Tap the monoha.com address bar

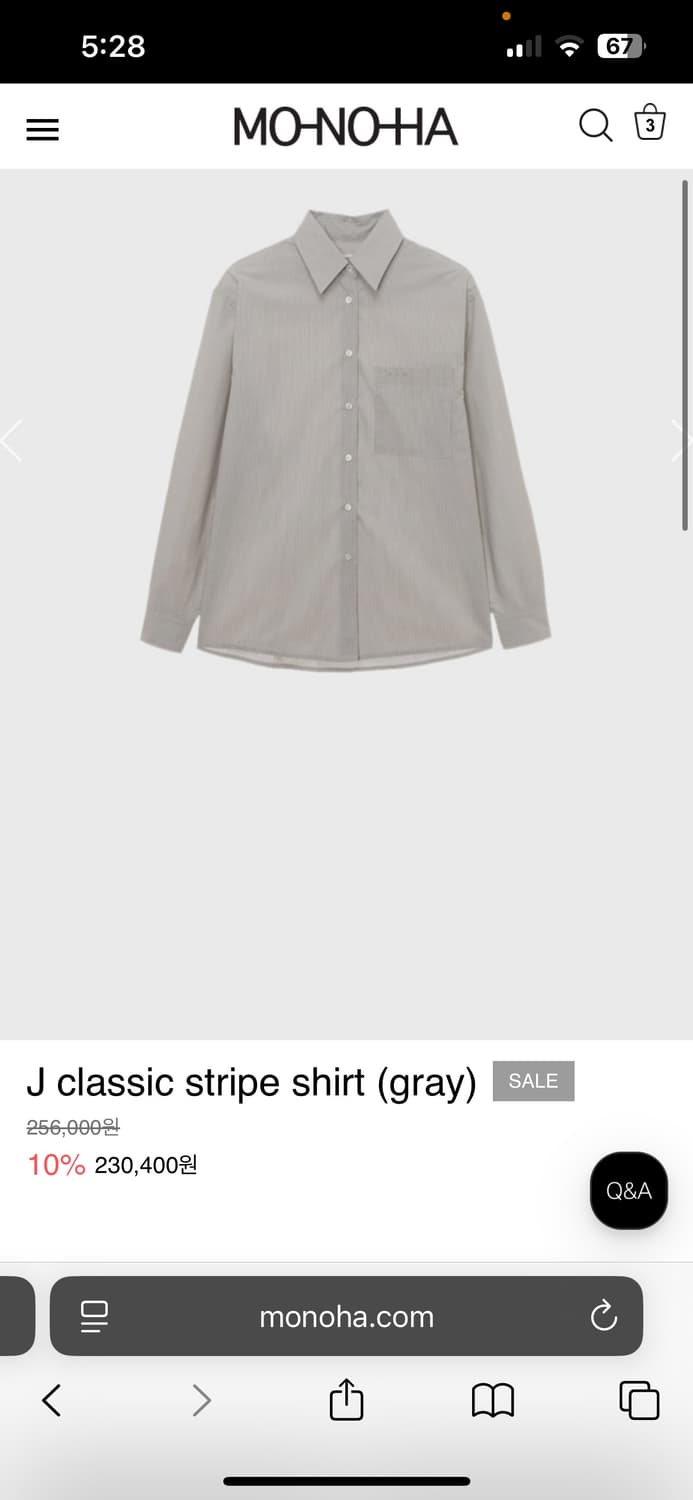[x=346, y=1316]
